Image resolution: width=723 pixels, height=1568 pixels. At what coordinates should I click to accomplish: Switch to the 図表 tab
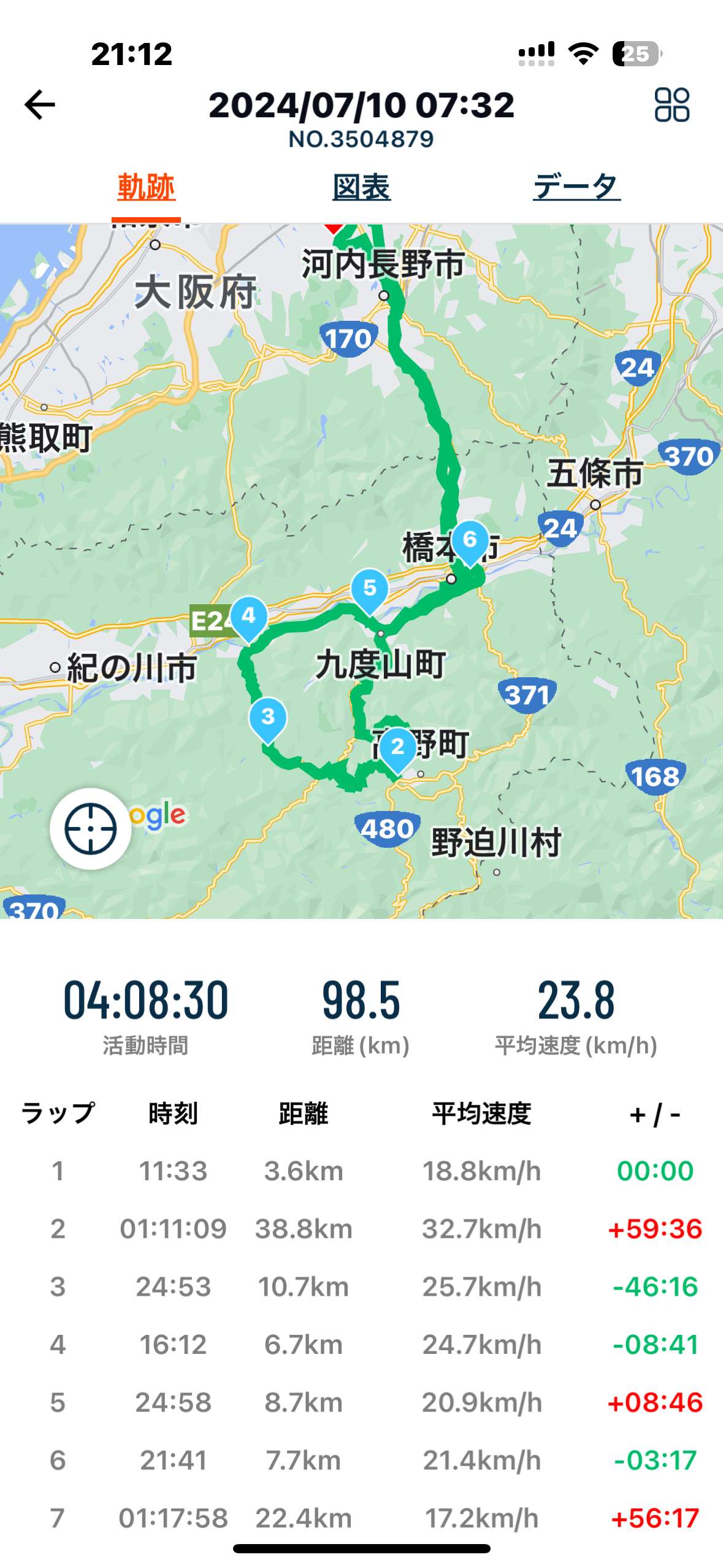click(361, 187)
